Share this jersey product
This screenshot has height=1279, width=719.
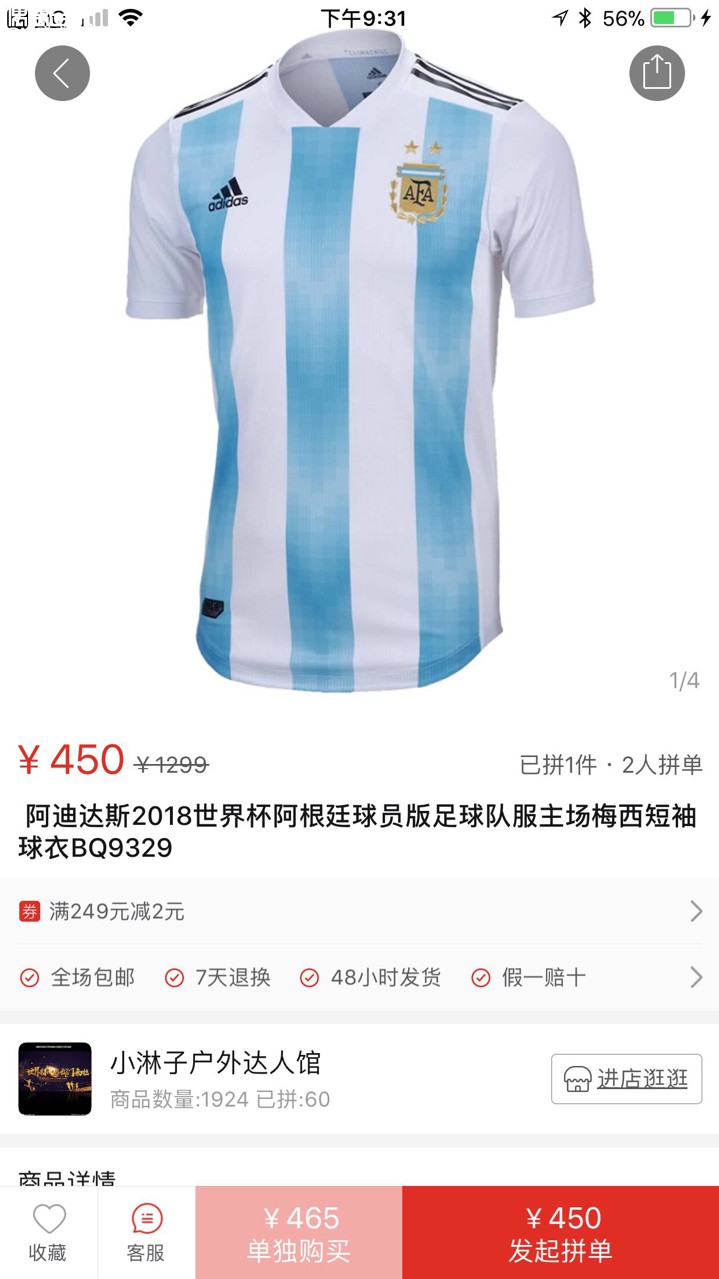(x=656, y=73)
